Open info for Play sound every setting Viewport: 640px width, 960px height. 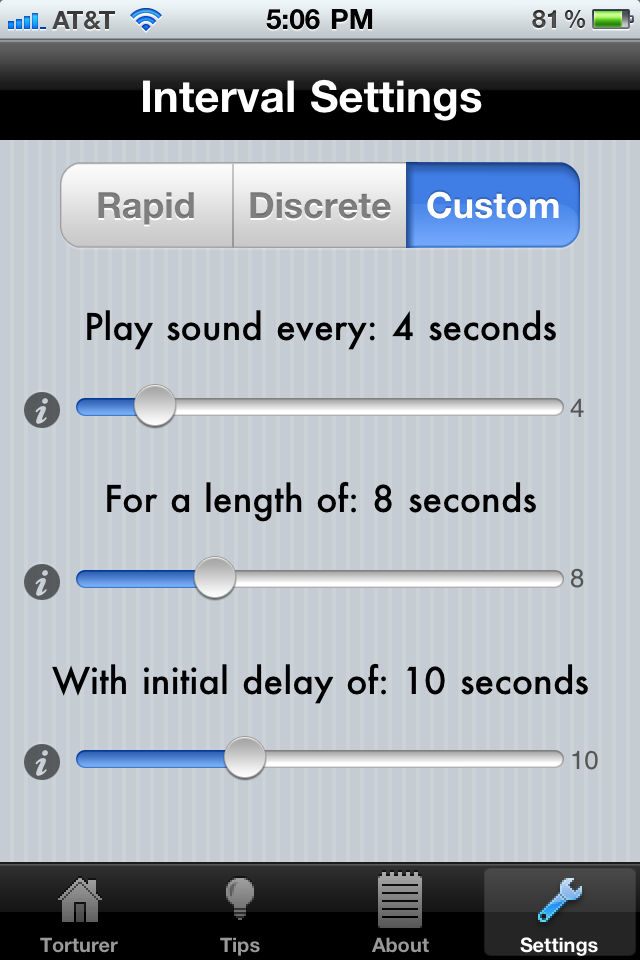click(41, 410)
